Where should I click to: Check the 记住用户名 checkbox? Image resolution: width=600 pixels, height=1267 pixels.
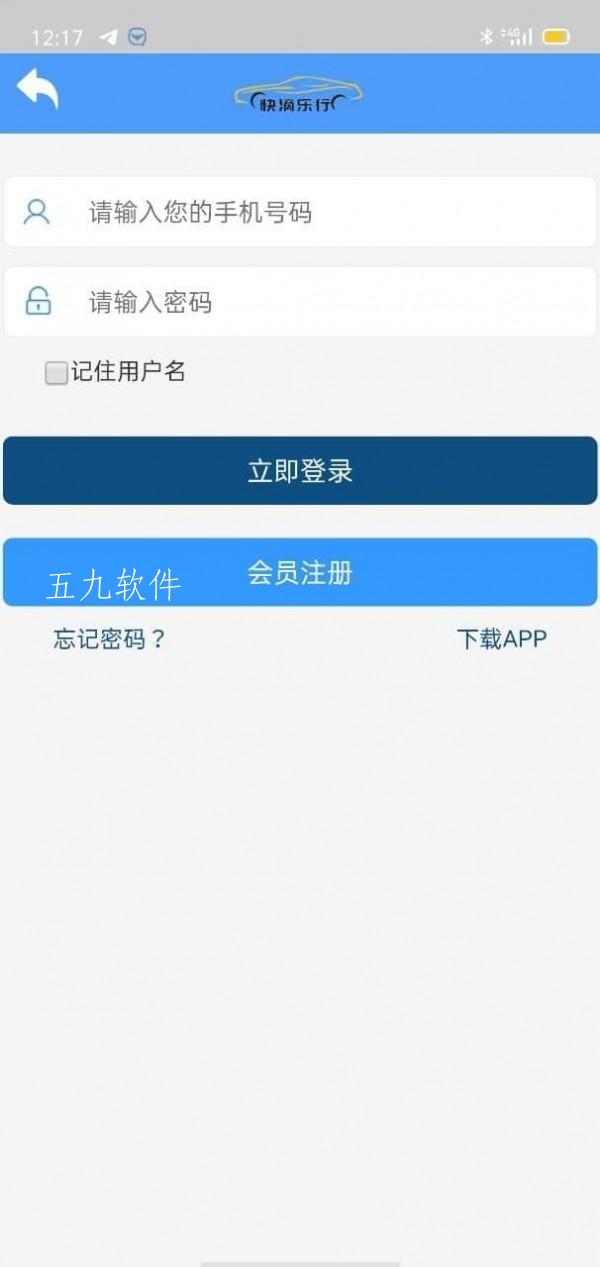(56, 373)
